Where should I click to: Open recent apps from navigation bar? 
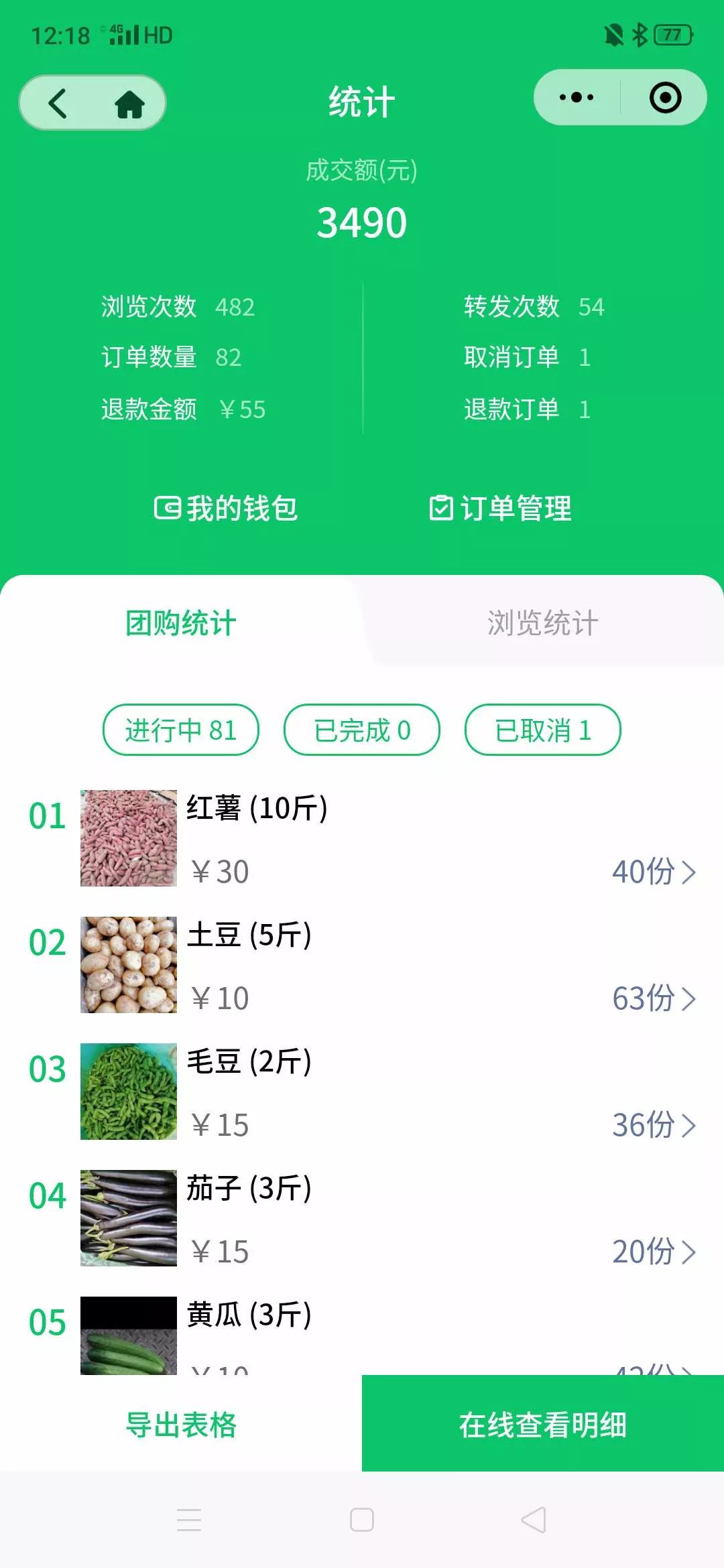pos(189,1520)
